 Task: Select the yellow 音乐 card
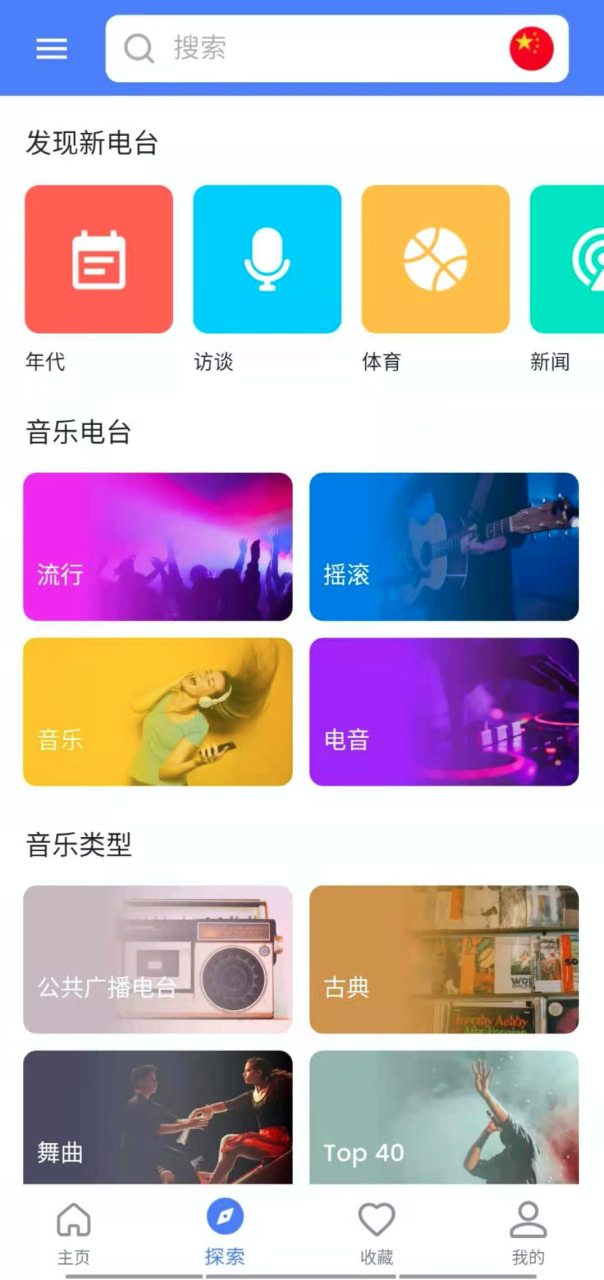point(158,712)
